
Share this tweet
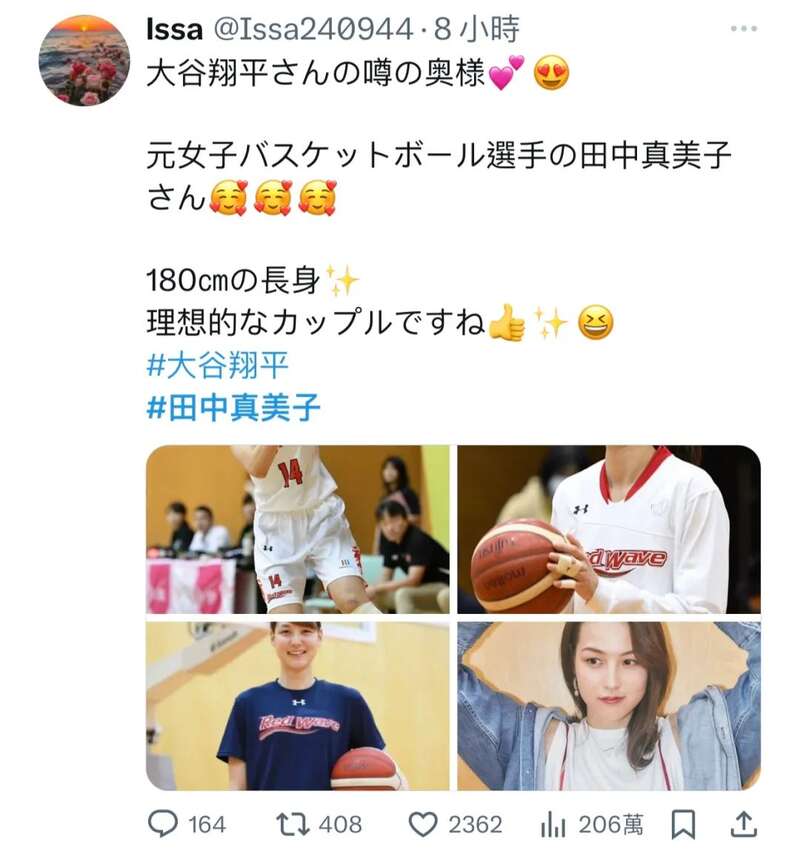(743, 824)
